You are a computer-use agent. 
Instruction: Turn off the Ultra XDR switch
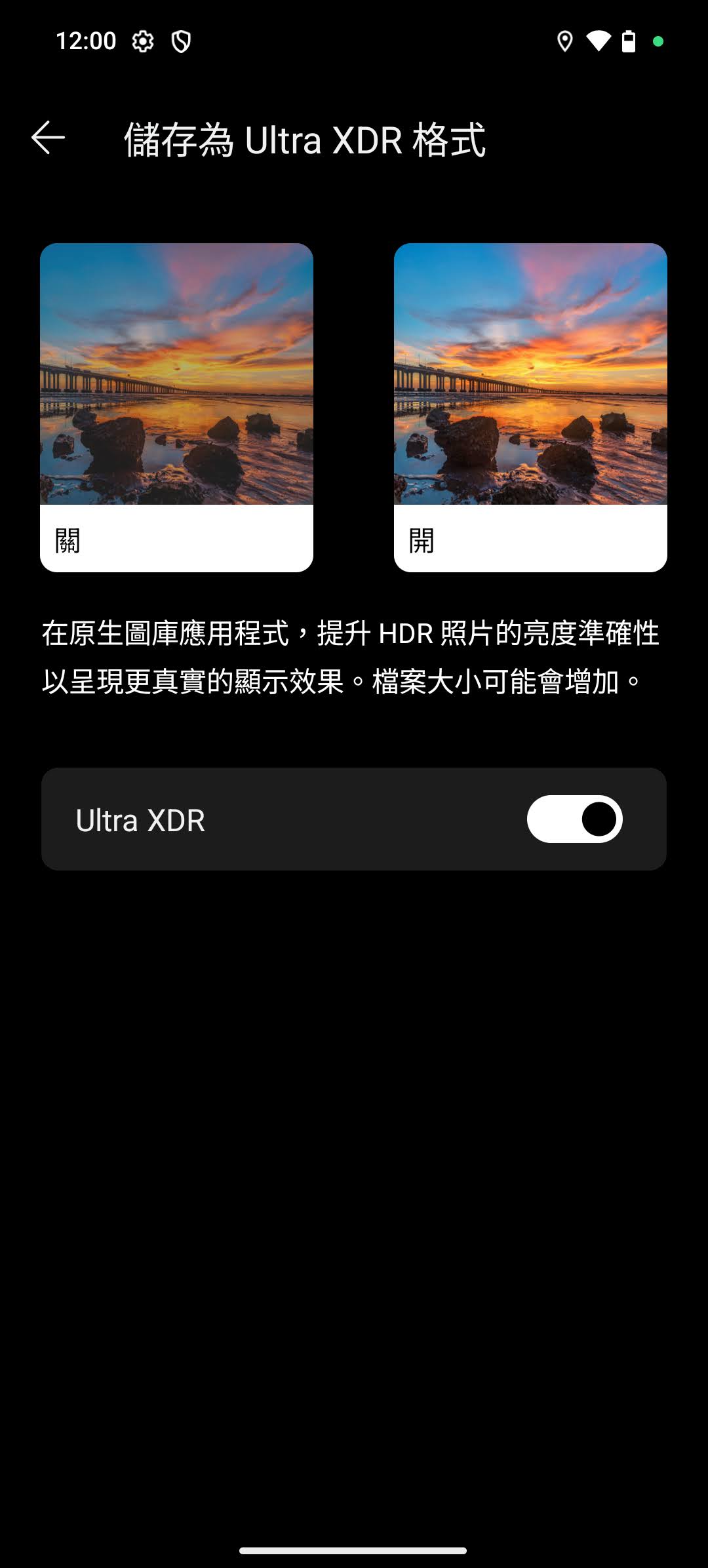[x=574, y=819]
